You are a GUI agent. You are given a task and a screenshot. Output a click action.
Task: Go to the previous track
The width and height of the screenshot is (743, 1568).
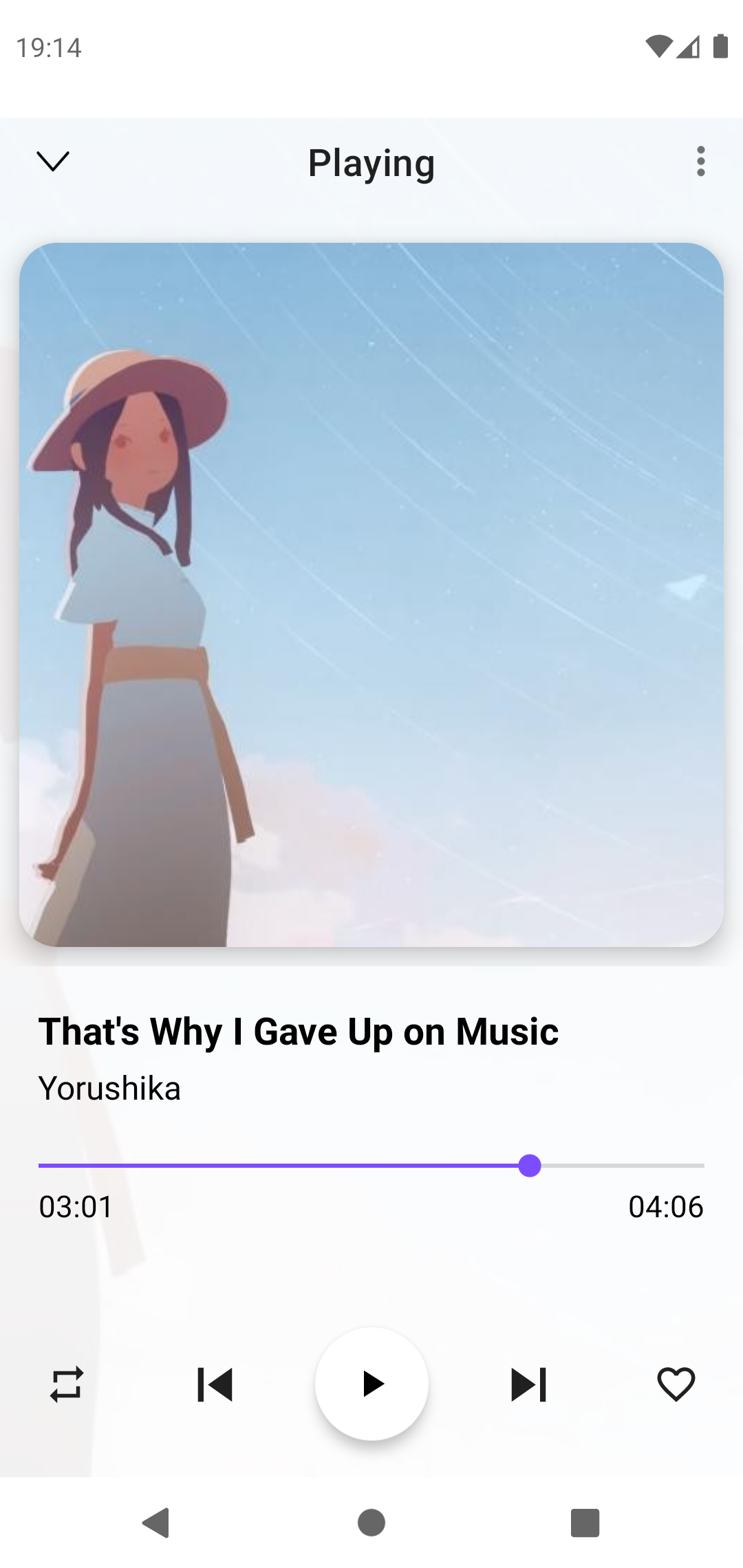click(215, 1384)
